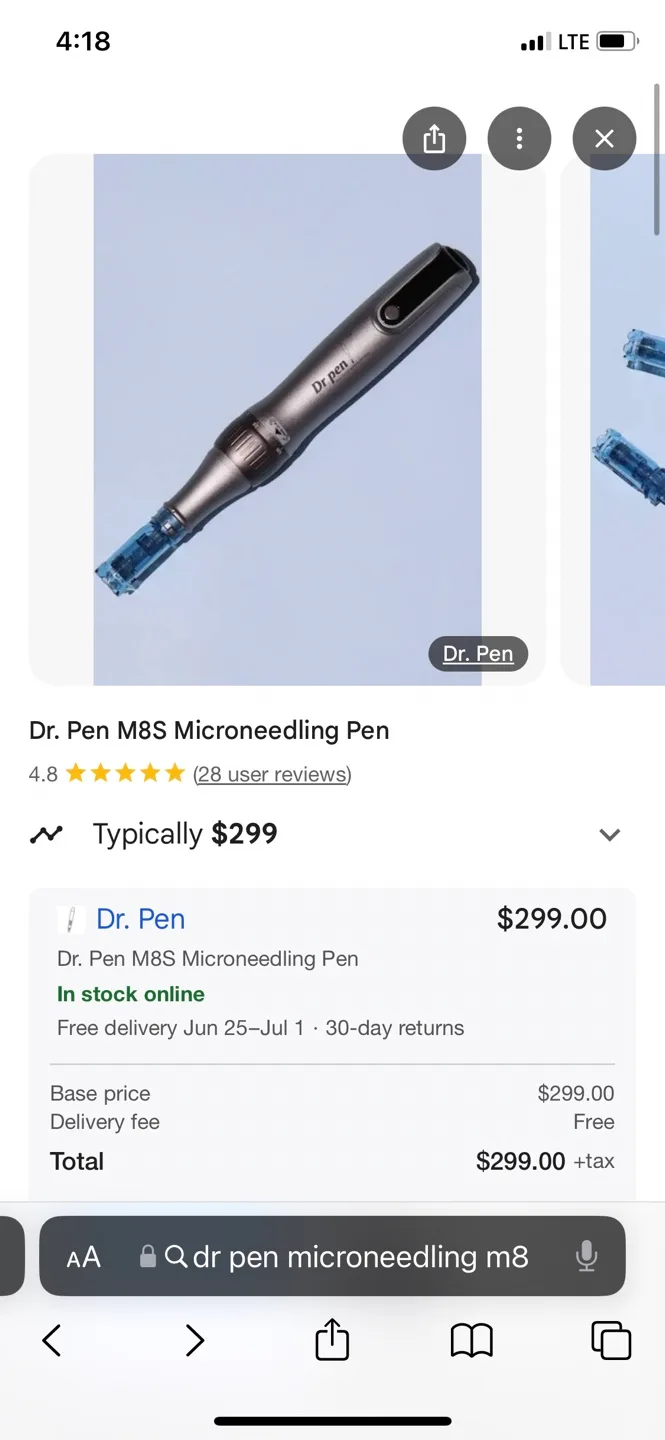The width and height of the screenshot is (665, 1440).
Task: Open the Safari share sheet
Action: click(x=333, y=1340)
